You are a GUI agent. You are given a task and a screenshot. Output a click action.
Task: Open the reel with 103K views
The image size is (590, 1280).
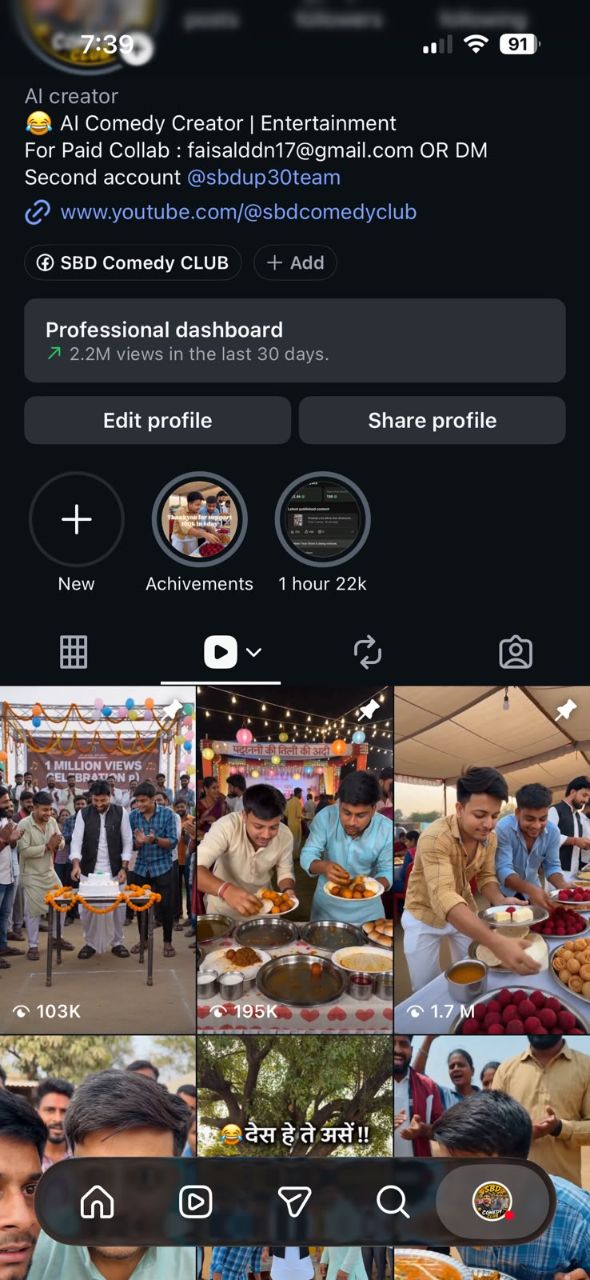pyautogui.click(x=97, y=860)
